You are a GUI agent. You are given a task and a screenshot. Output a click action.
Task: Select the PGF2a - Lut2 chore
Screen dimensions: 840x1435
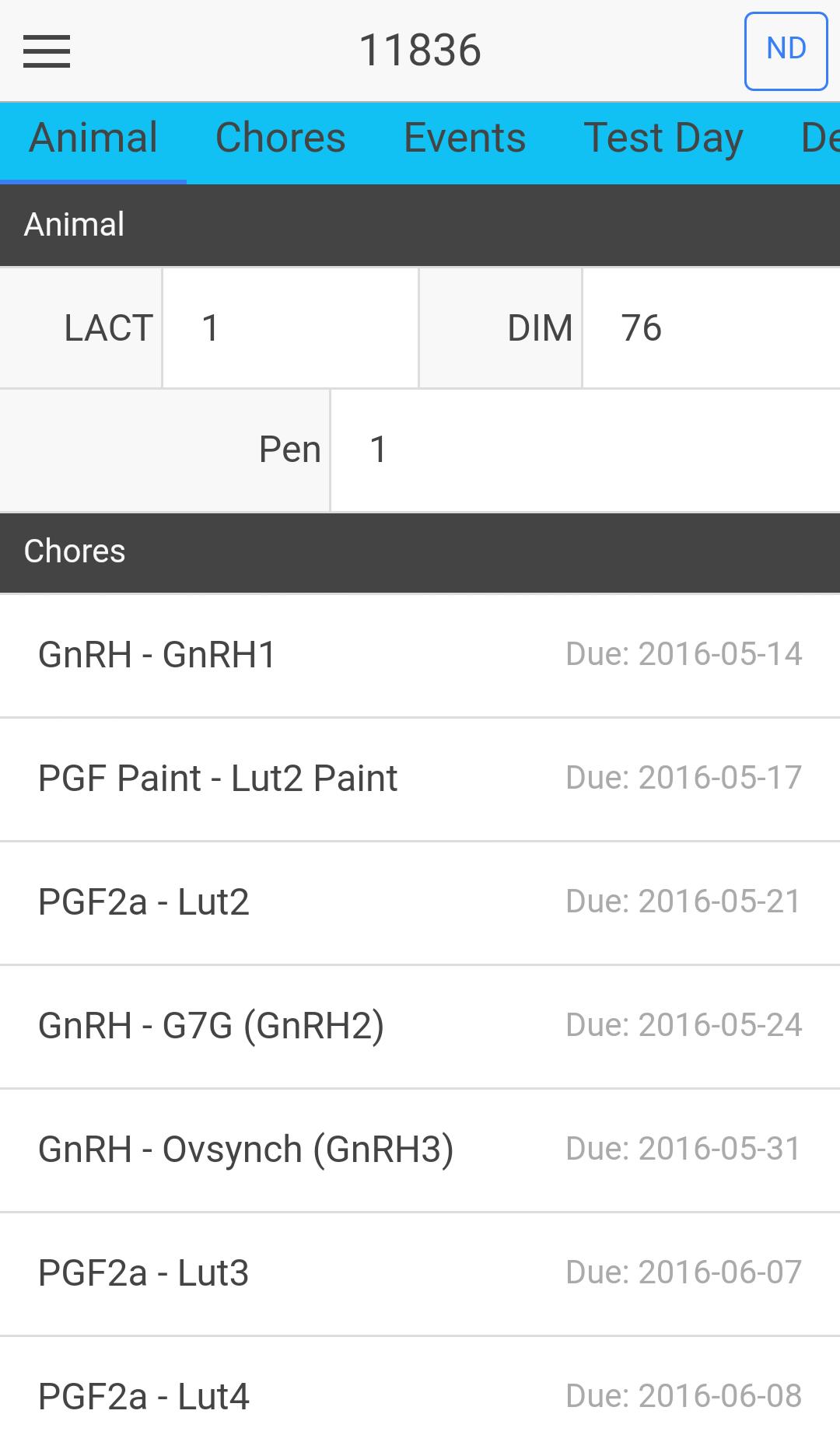(420, 902)
